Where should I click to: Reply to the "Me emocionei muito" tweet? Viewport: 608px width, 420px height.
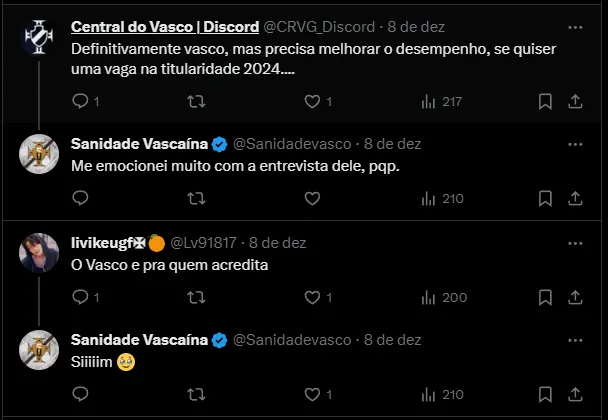pyautogui.click(x=81, y=198)
